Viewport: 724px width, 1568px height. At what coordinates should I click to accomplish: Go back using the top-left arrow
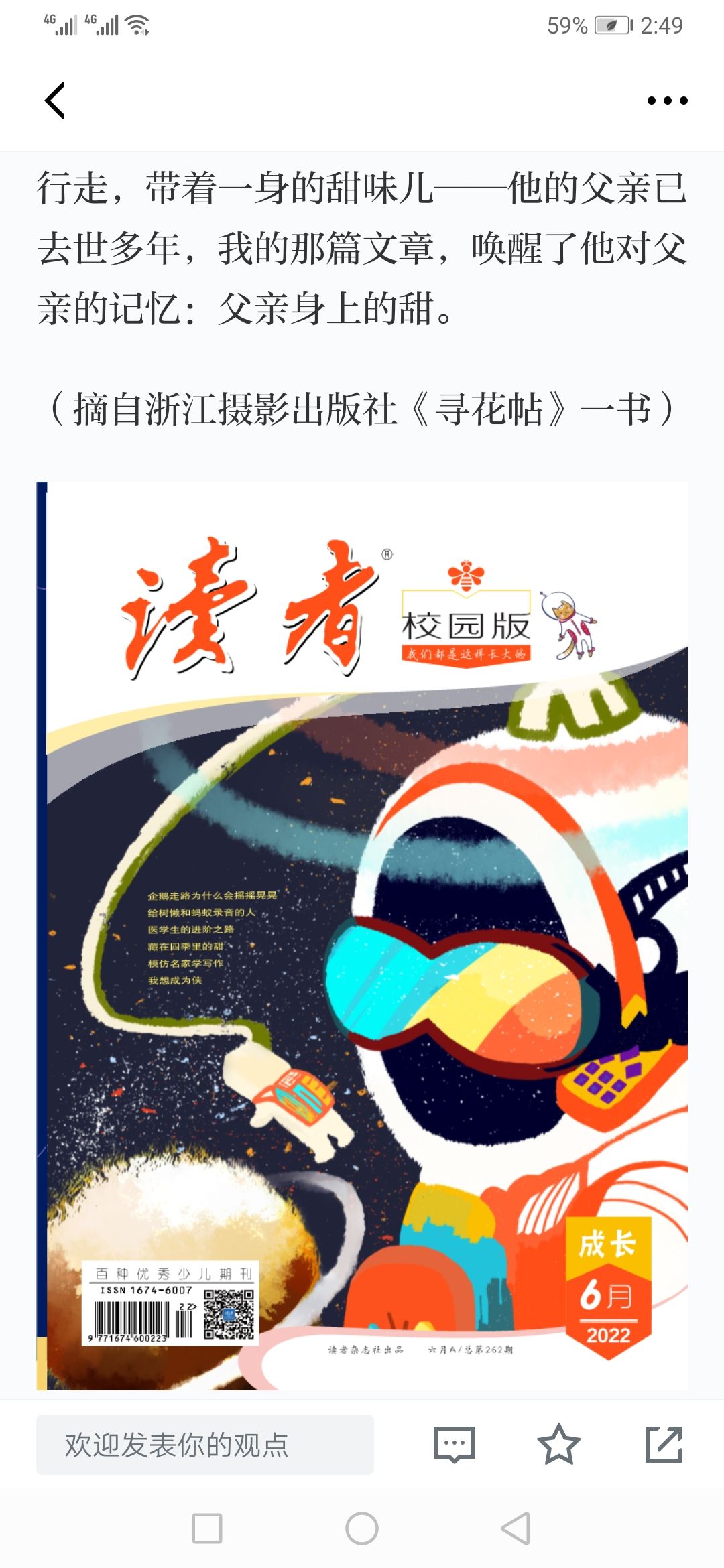[55, 101]
